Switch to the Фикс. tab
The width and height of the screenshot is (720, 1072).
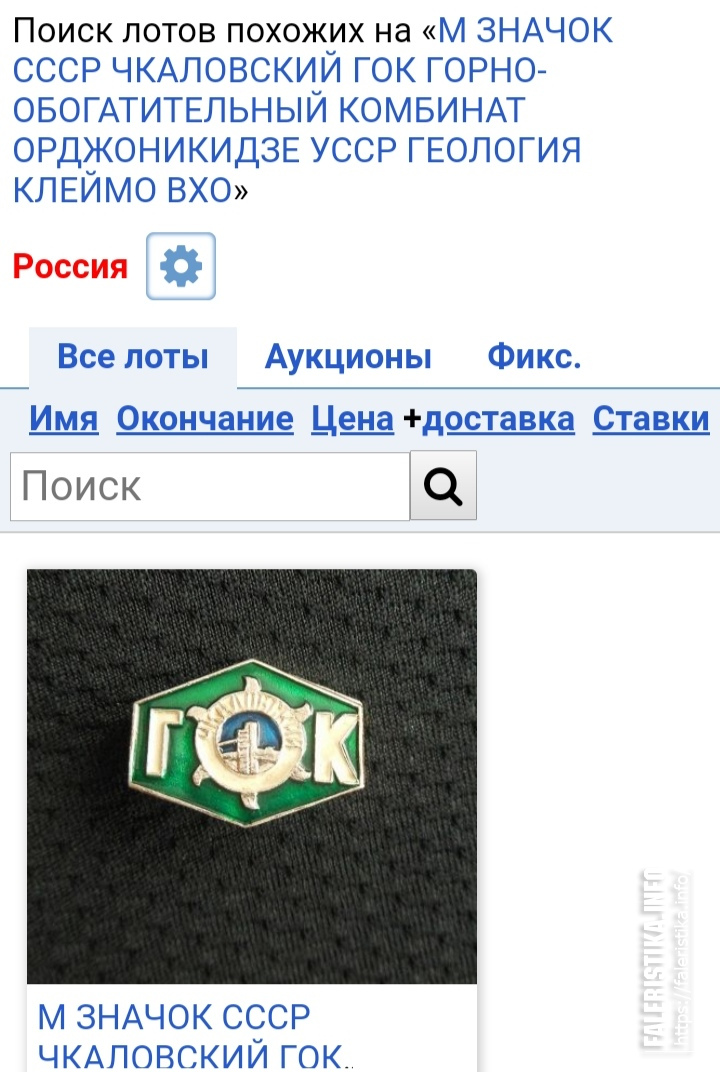pos(534,357)
